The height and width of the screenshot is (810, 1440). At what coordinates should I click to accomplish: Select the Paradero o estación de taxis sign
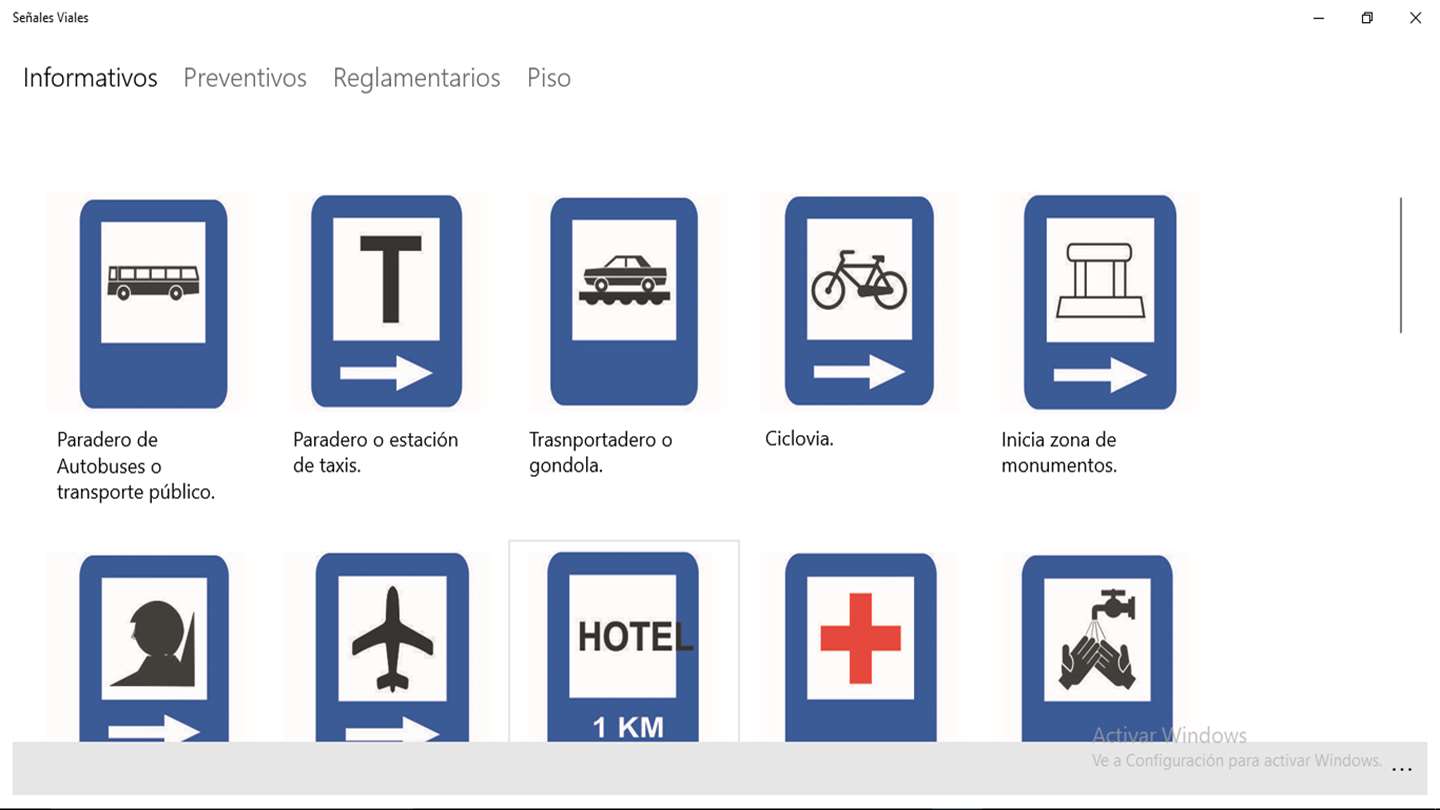point(387,301)
